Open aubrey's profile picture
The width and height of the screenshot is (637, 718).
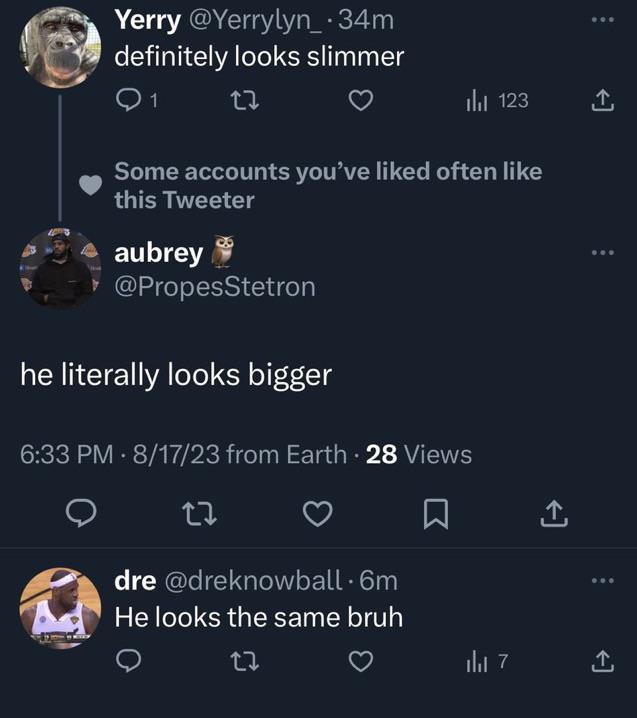[x=60, y=269]
